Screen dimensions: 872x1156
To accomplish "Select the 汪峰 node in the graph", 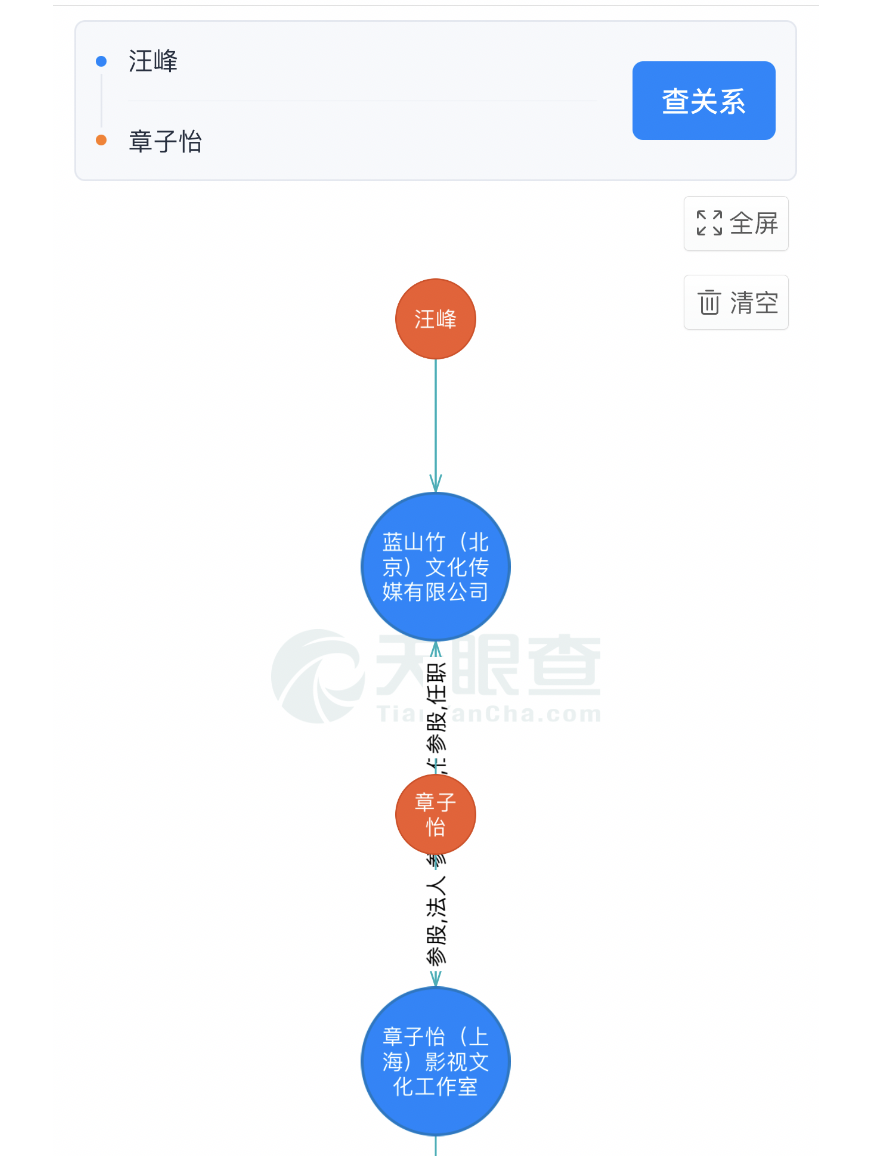I will [x=435, y=319].
